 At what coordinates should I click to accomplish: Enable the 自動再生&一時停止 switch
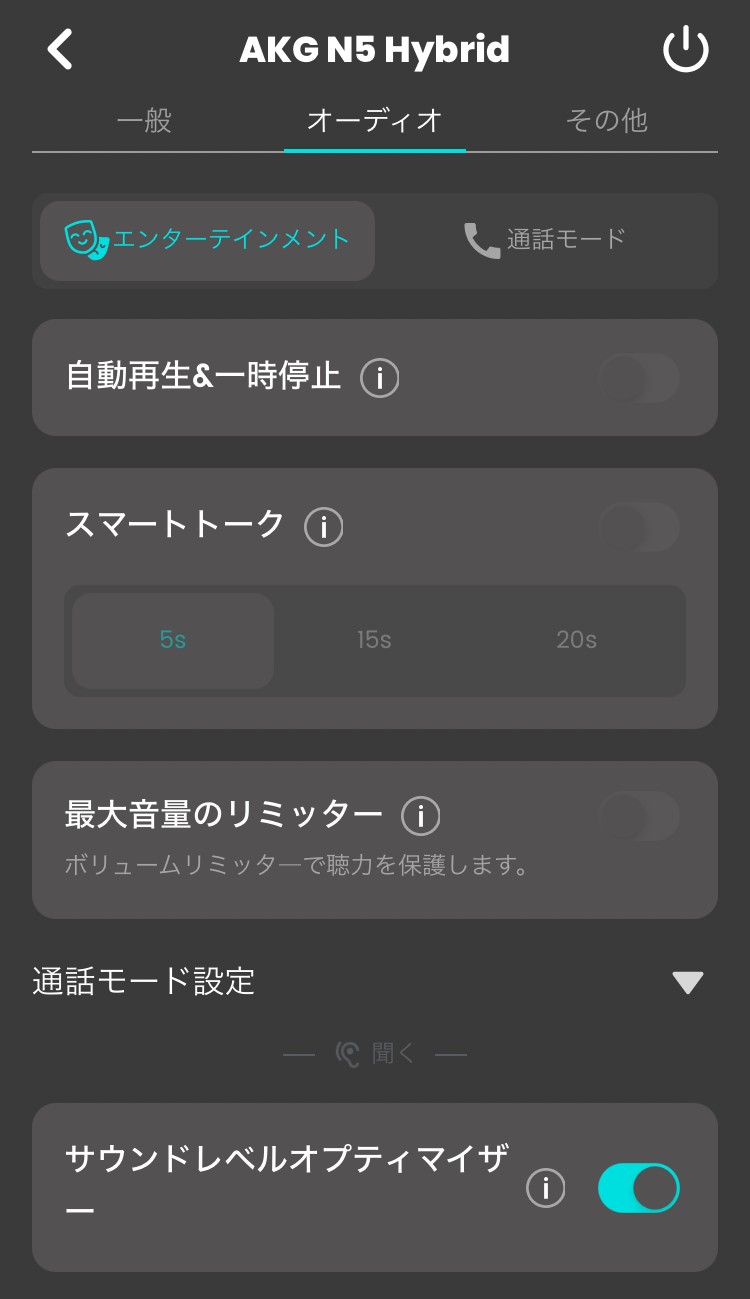[638, 378]
